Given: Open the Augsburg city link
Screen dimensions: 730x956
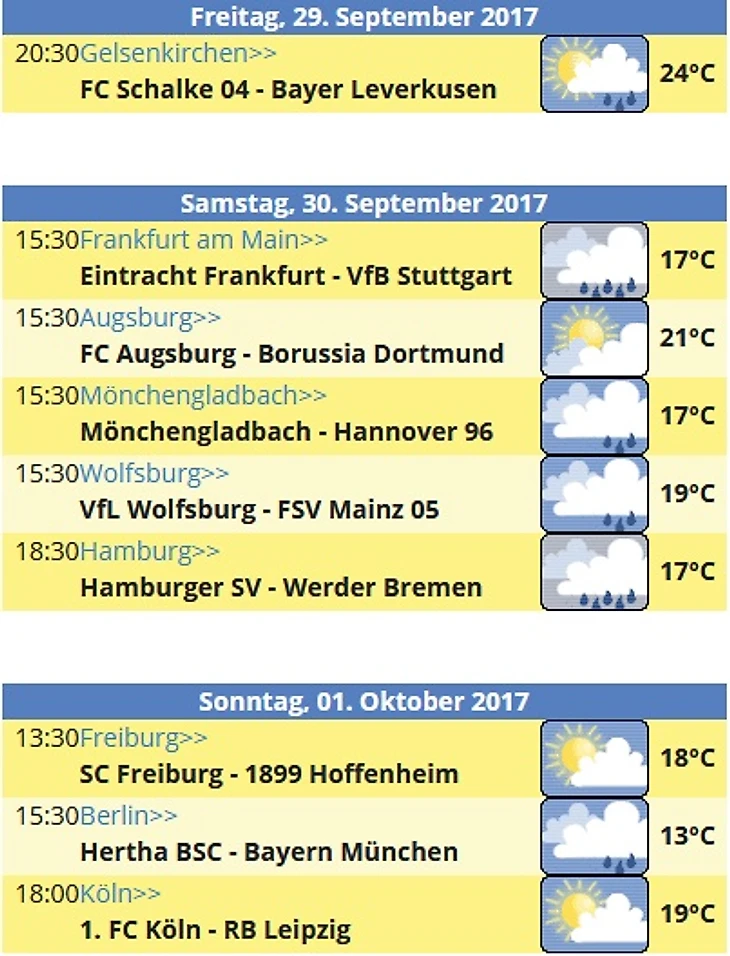Looking at the screenshot, I should [x=150, y=318].
